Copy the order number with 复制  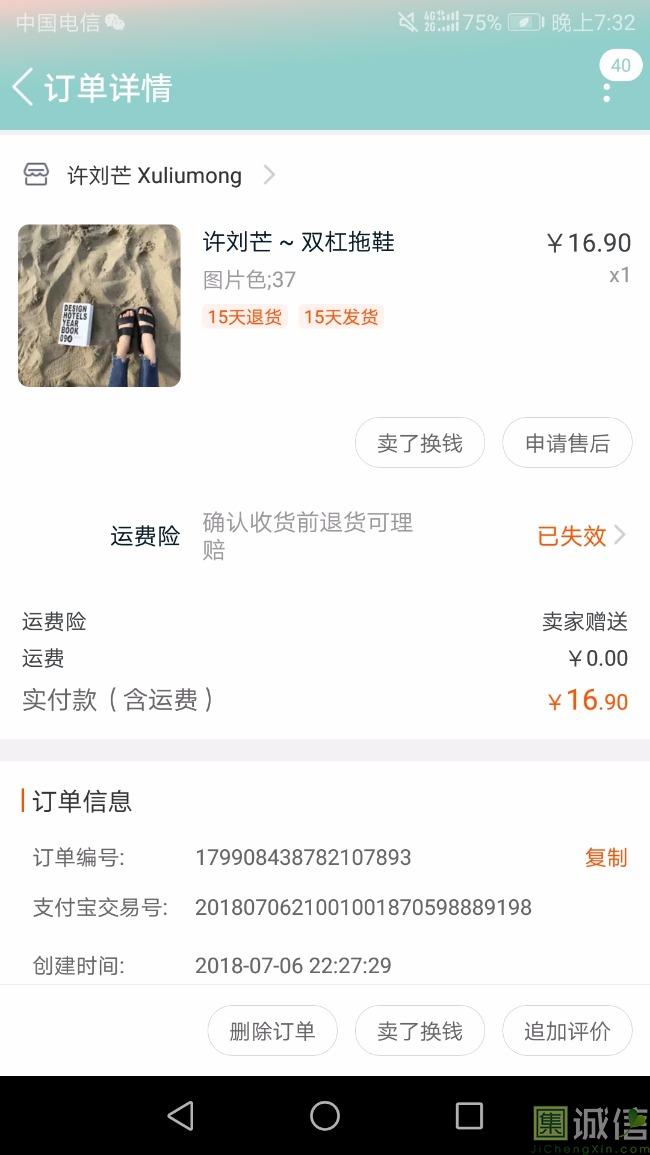tap(606, 857)
